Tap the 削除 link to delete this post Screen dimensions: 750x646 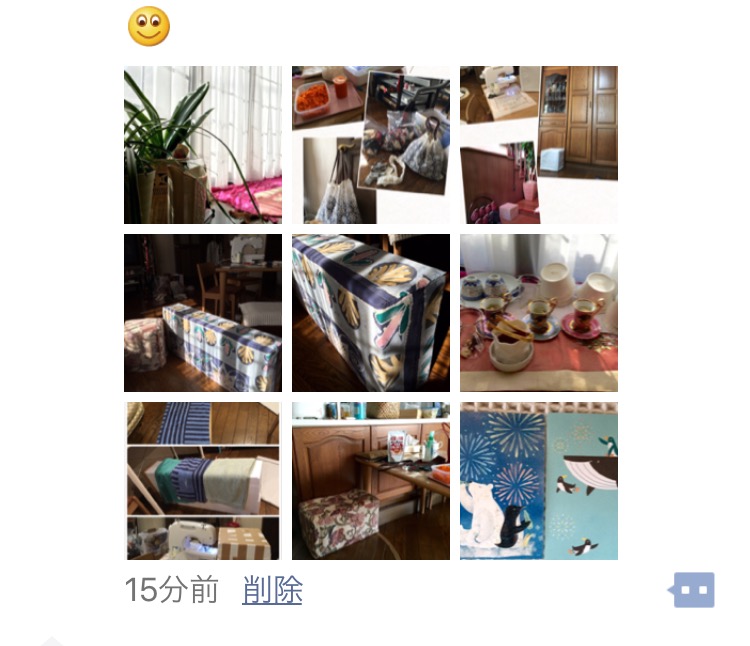point(272,590)
